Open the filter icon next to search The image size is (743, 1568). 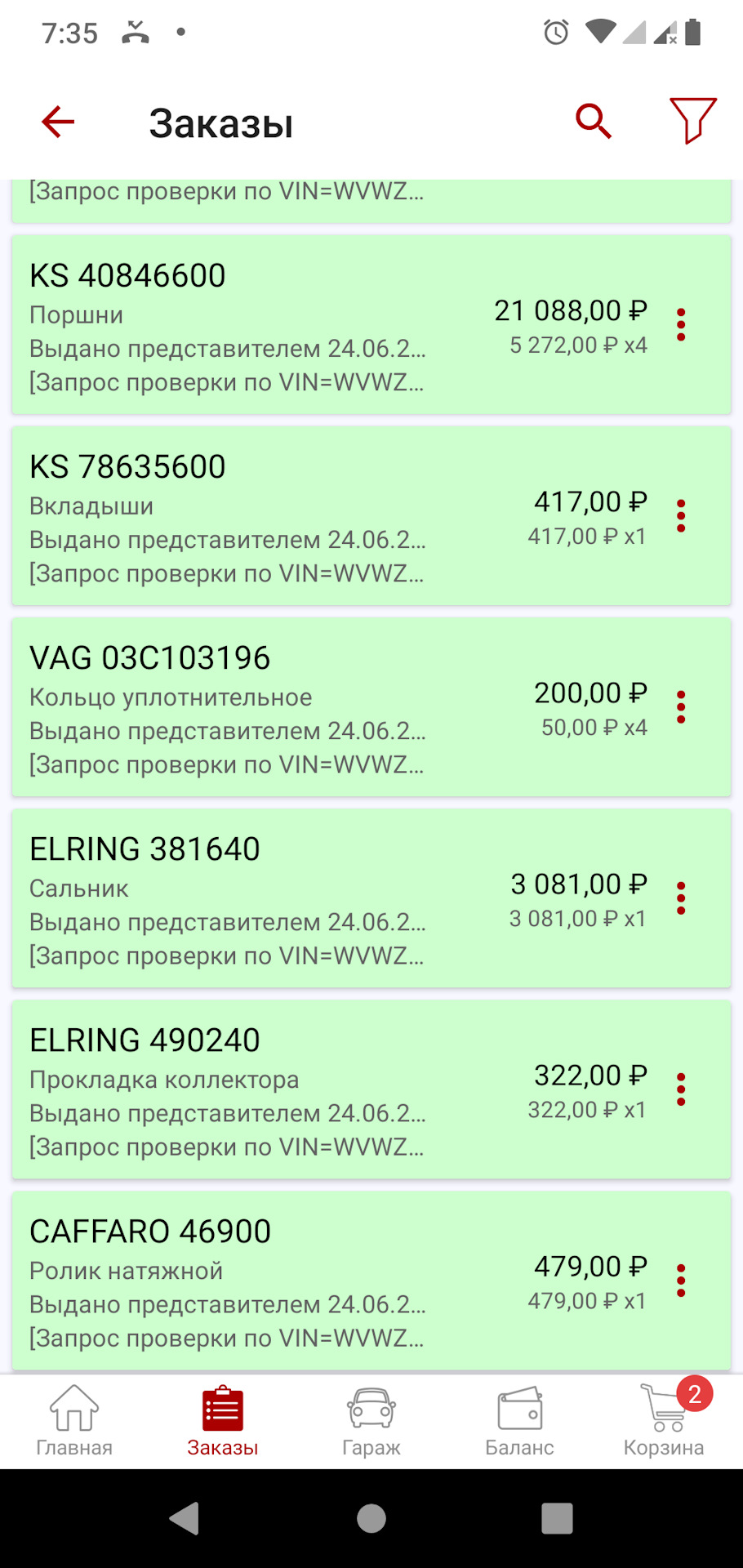692,121
